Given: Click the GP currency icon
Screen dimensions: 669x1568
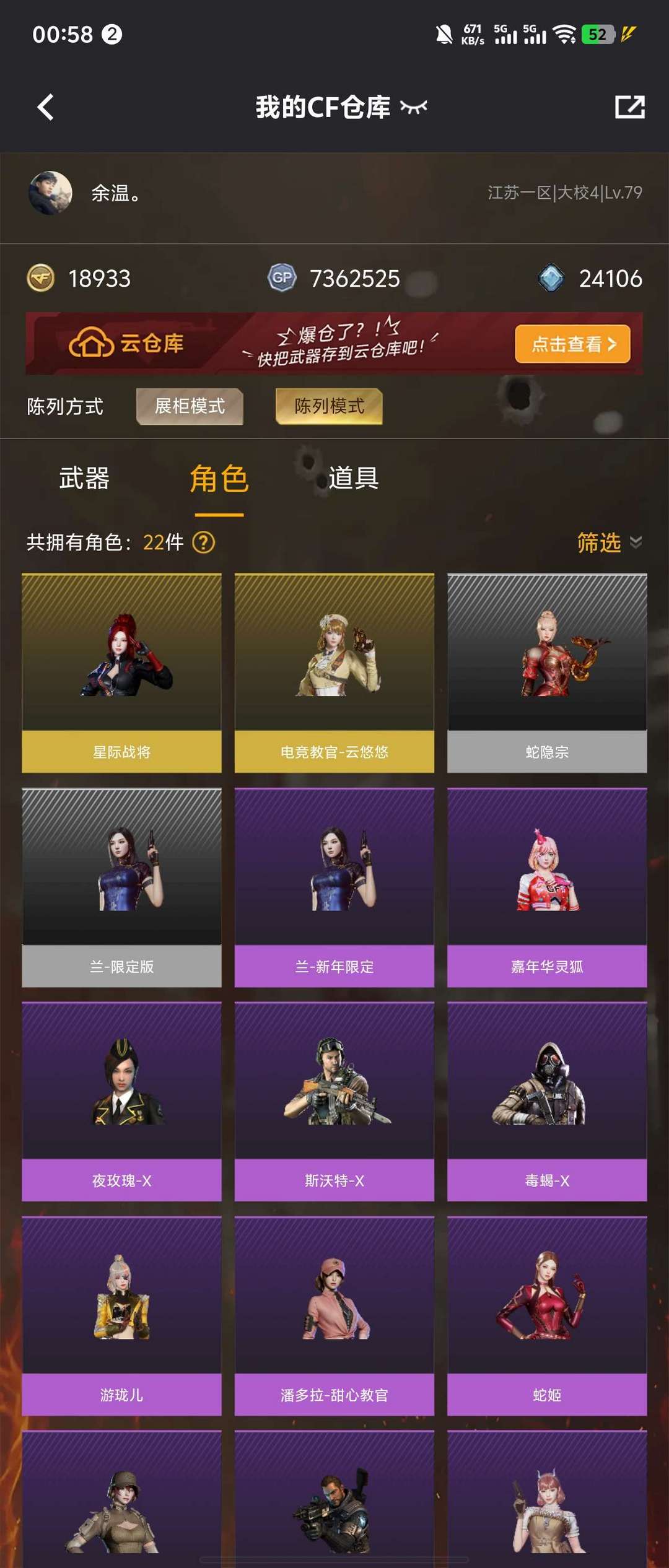Looking at the screenshot, I should [x=282, y=279].
